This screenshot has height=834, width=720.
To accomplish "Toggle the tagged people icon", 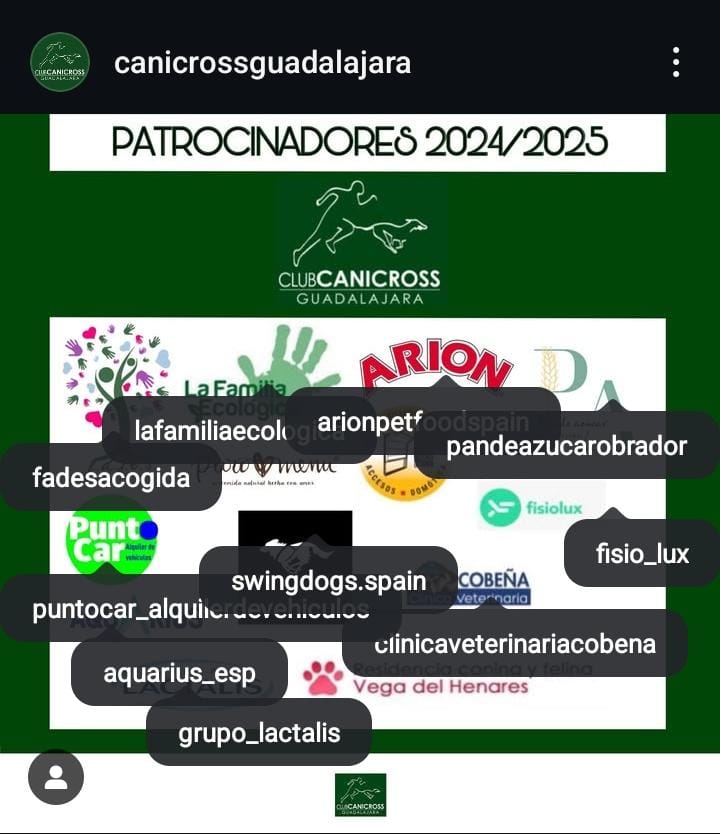I will point(56,777).
